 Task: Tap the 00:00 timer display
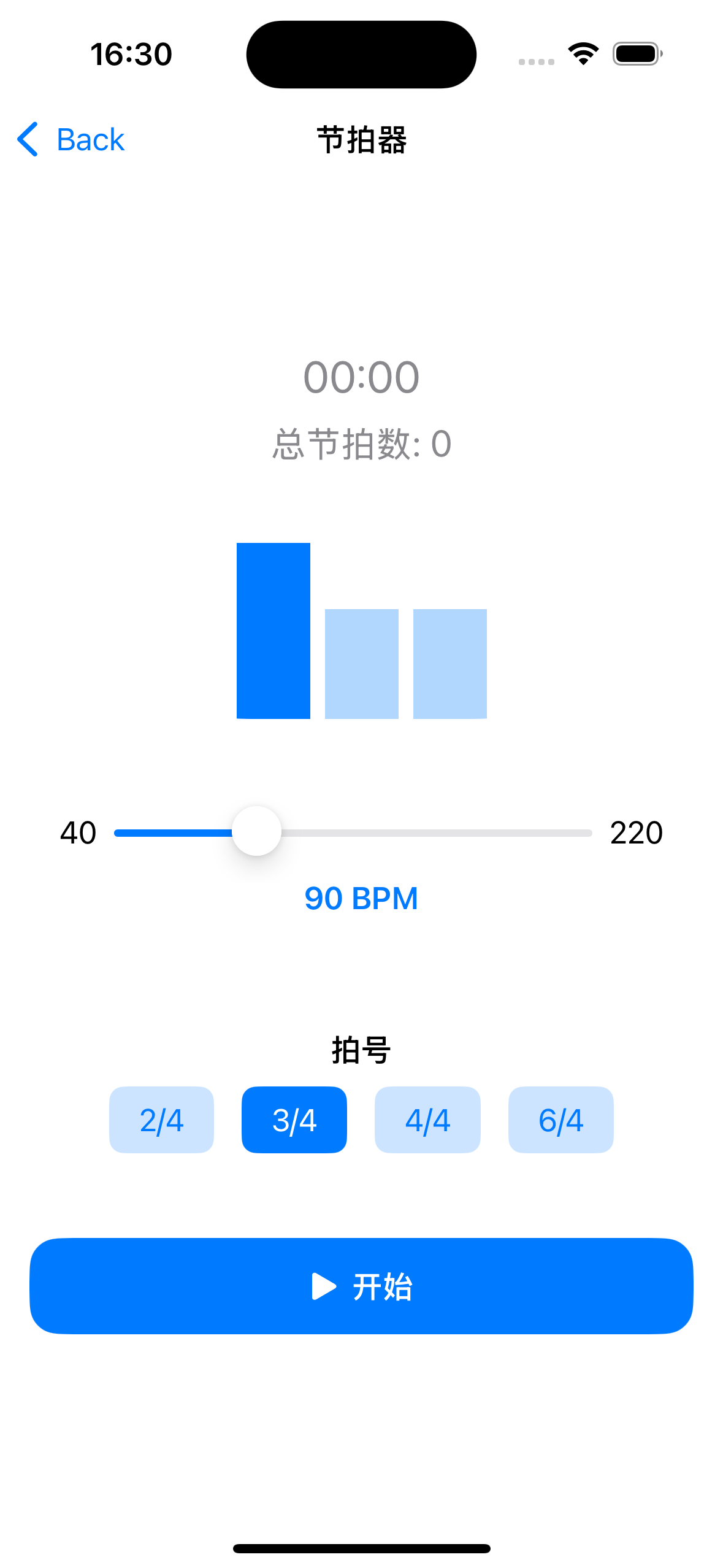coord(361,376)
